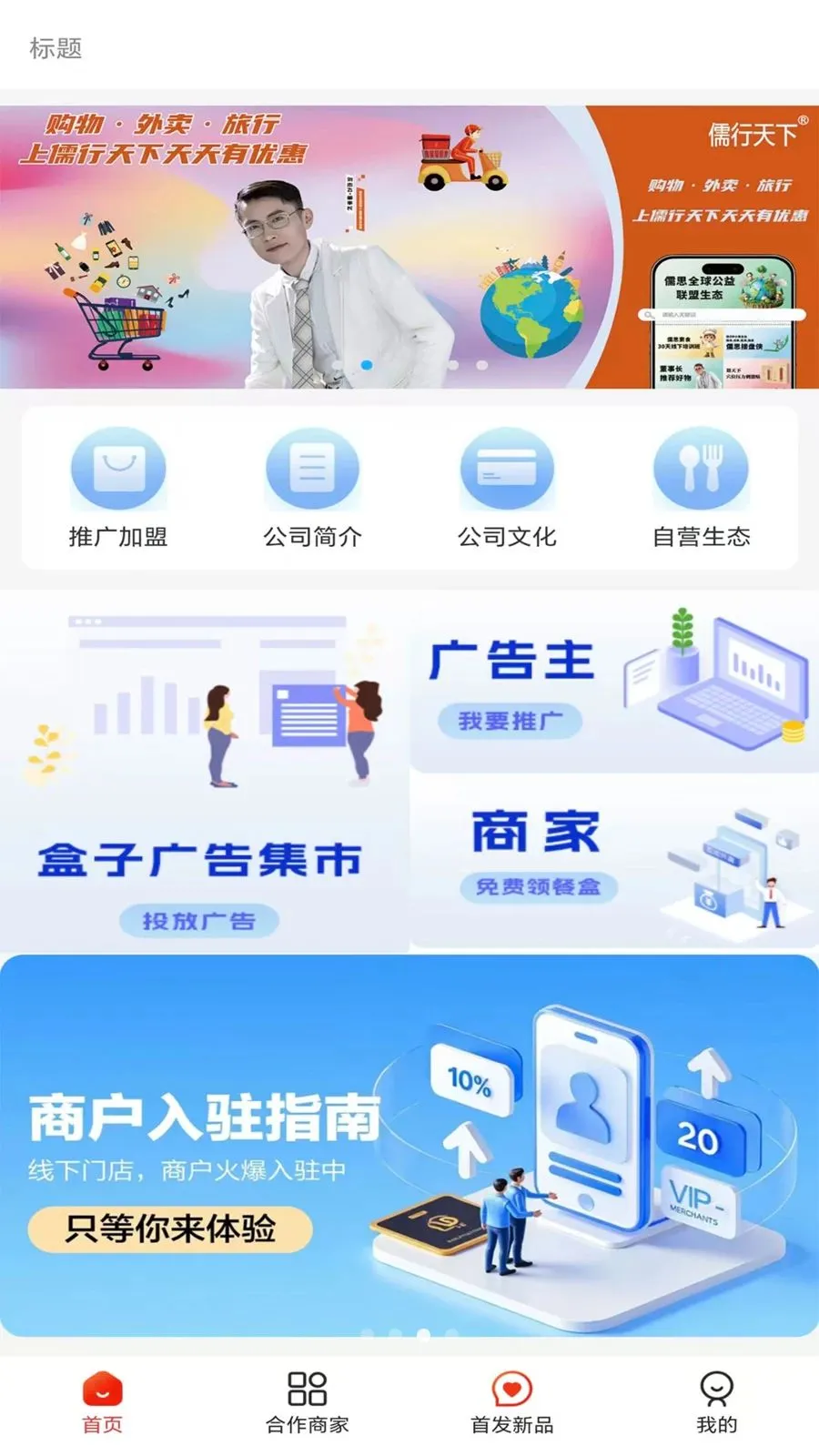The height and width of the screenshot is (1456, 819).
Task: Open the 商家 免费领餐盒 card
Action: (x=613, y=860)
